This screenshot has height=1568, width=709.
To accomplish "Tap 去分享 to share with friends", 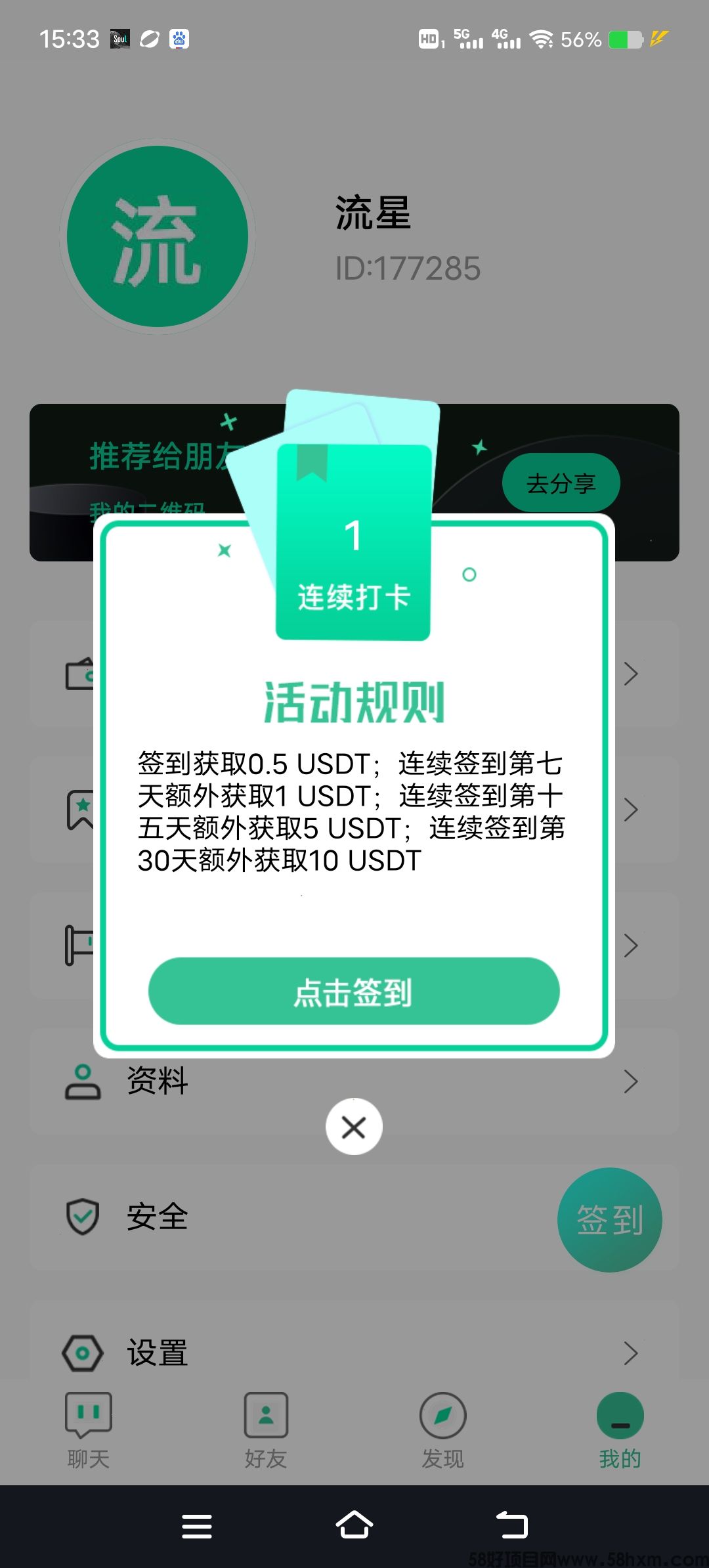I will pyautogui.click(x=561, y=483).
